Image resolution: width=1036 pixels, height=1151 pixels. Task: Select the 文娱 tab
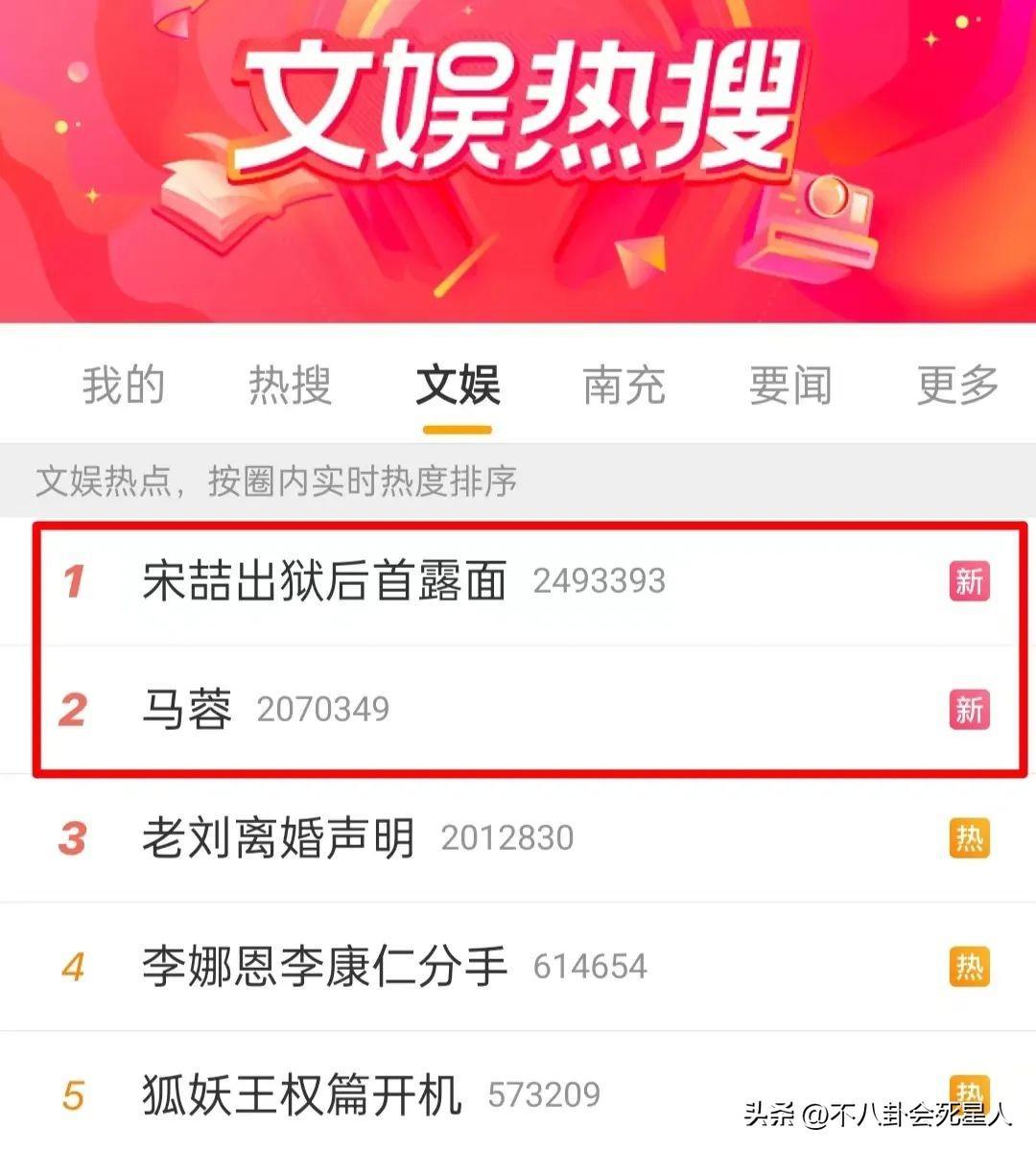coord(458,386)
